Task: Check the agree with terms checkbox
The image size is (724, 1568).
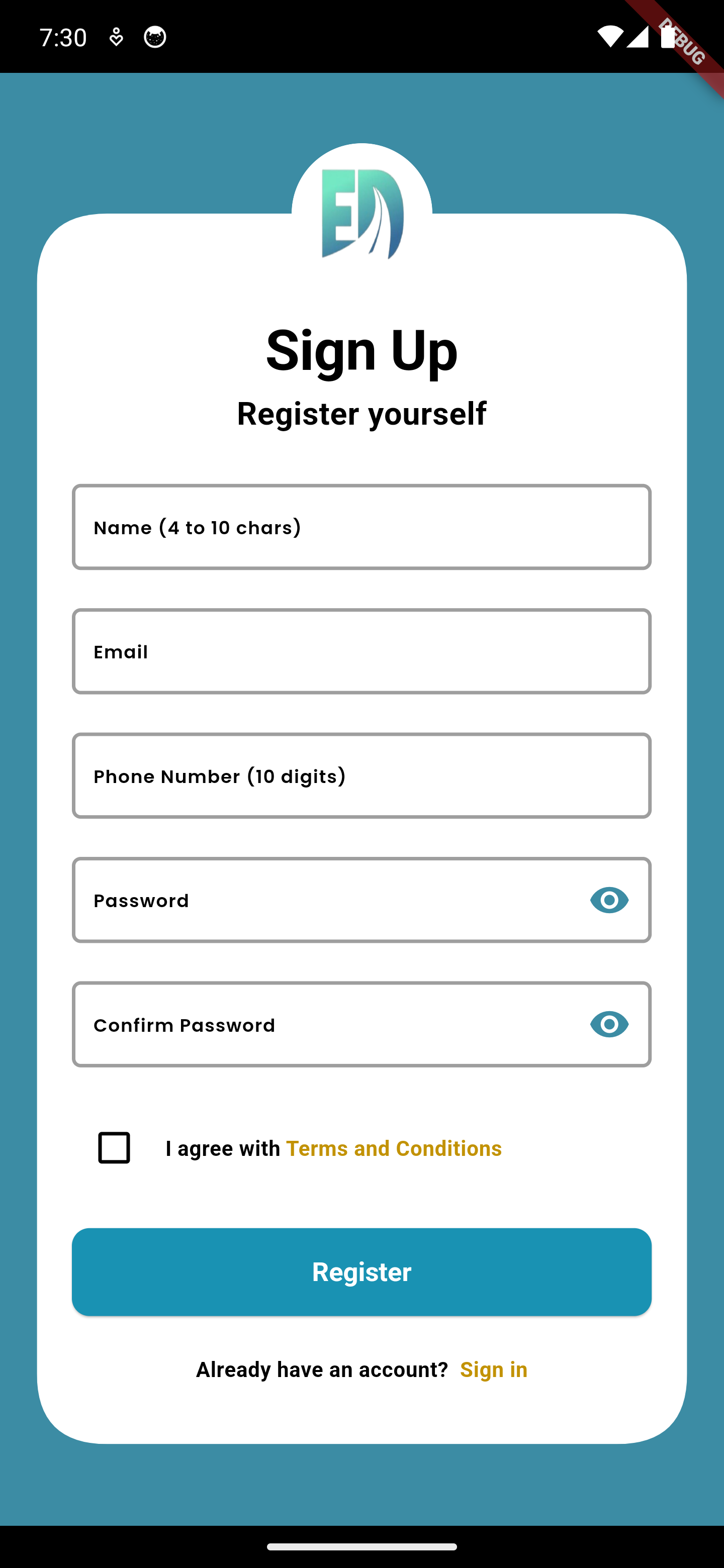Action: 114,1148
